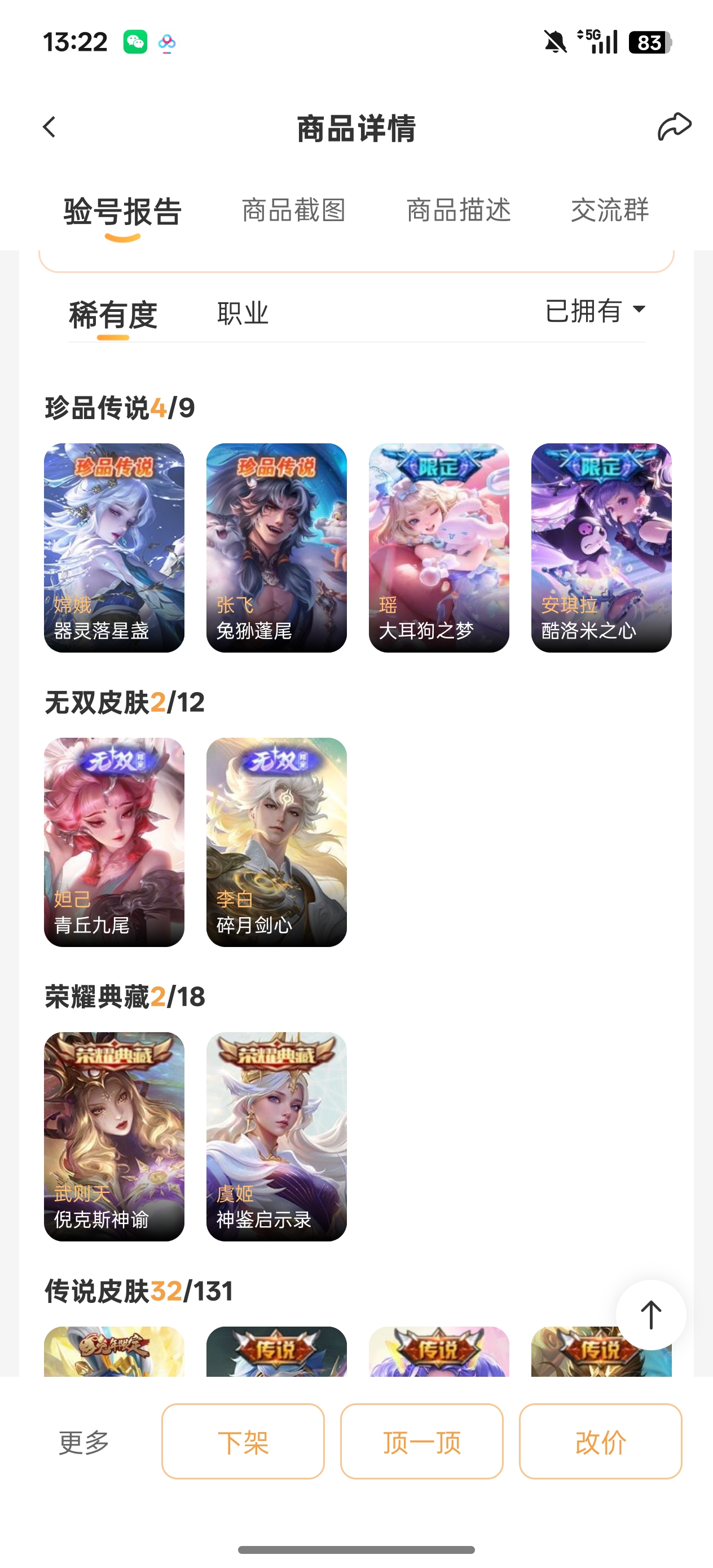This screenshot has width=713, height=1568.
Task: Switch skin sorting to 职业
Action: (x=243, y=314)
